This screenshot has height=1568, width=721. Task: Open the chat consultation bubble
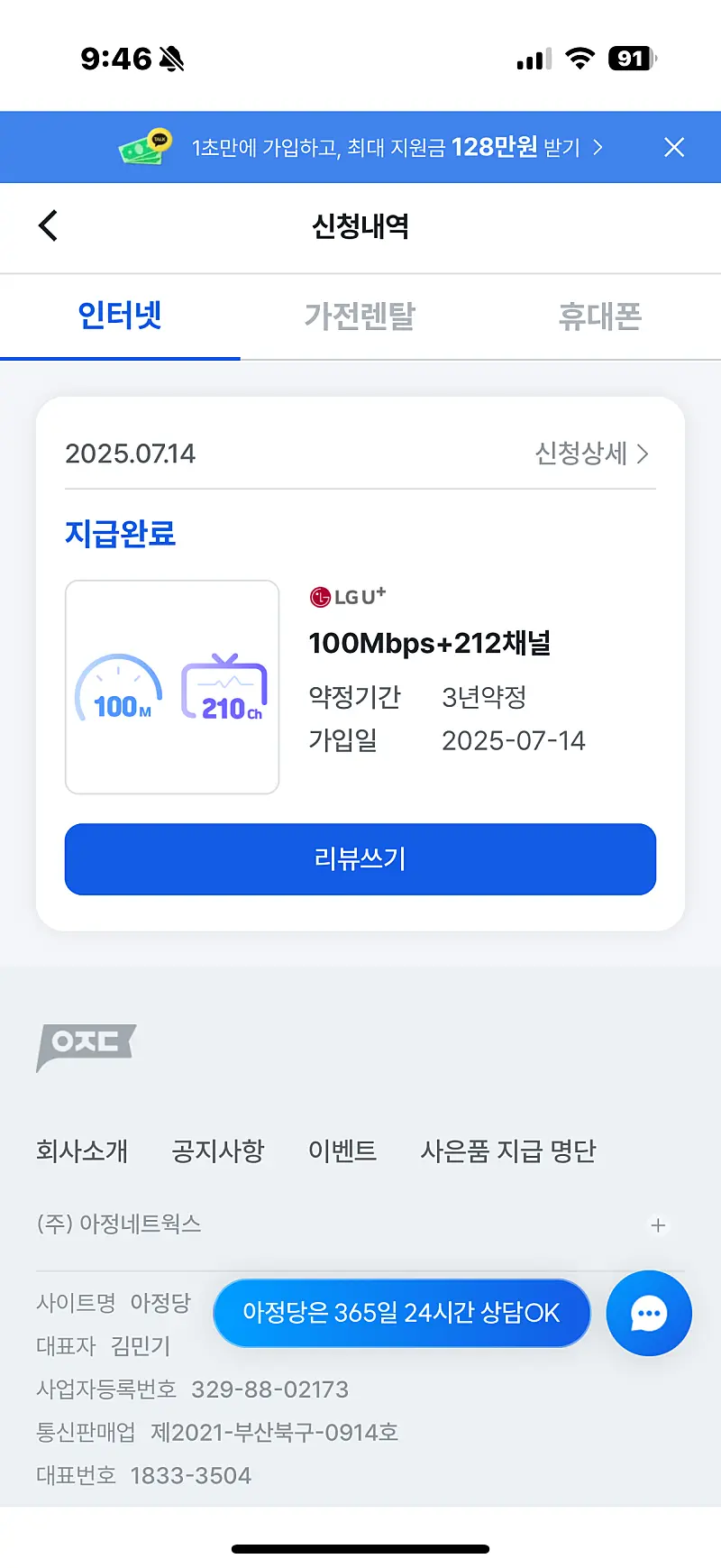pos(649,1313)
